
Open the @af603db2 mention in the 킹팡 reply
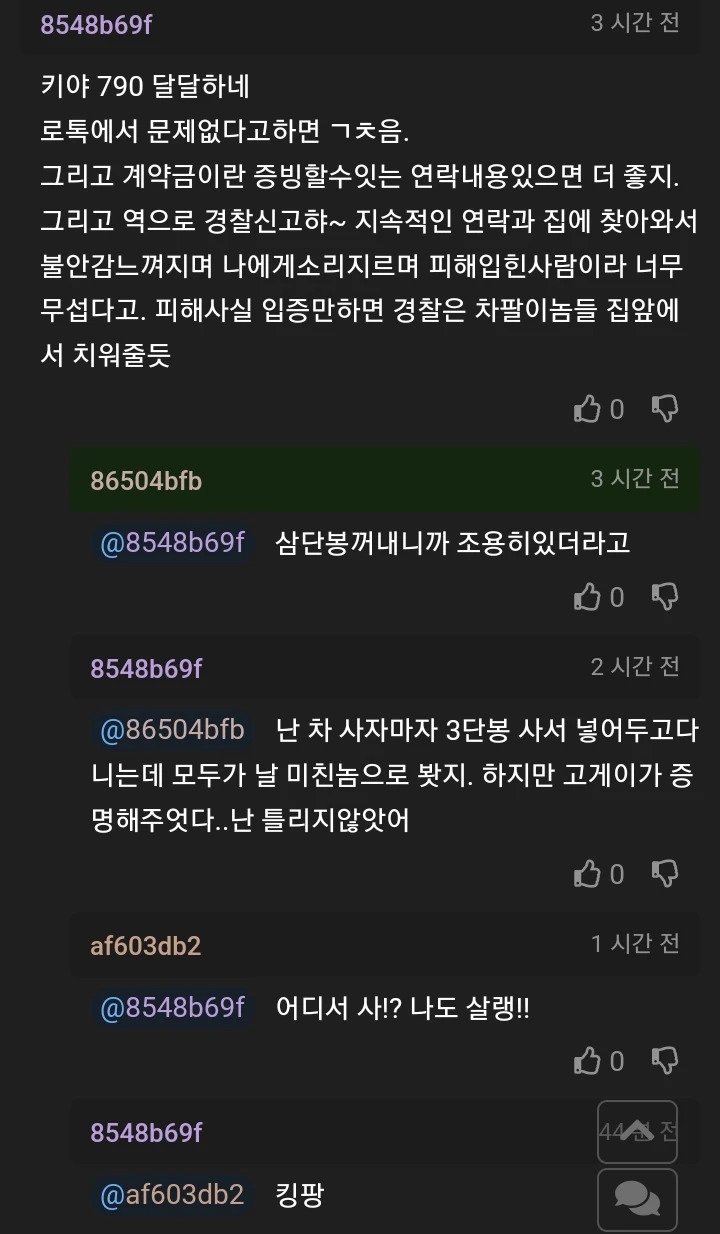click(172, 1194)
